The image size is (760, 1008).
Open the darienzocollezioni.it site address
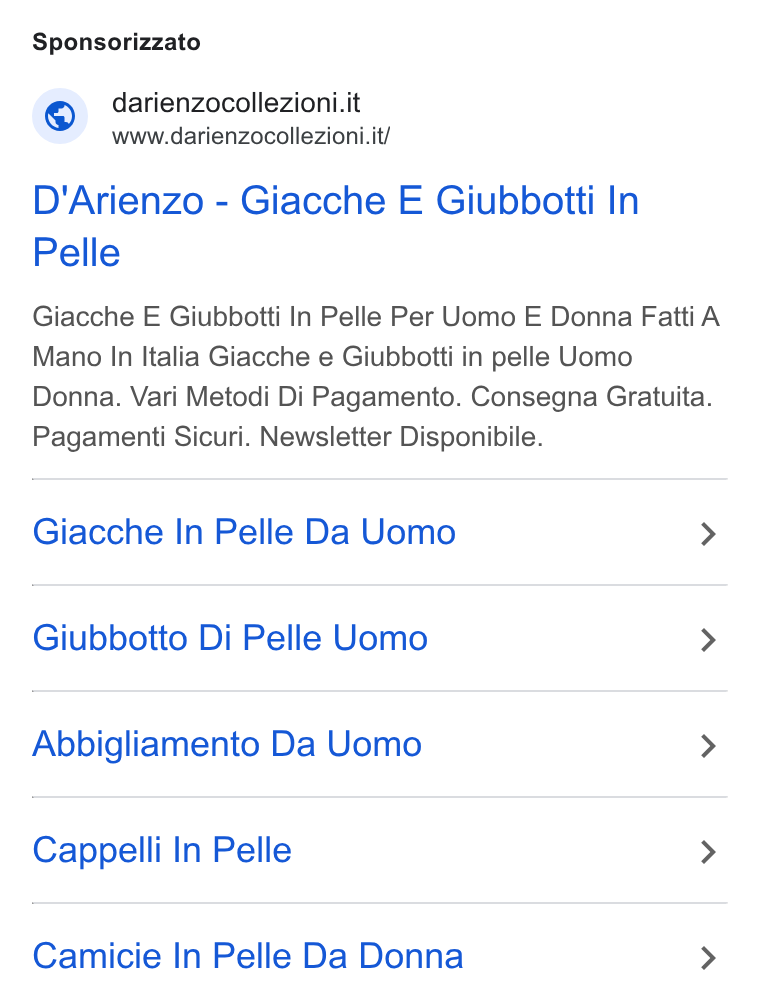(251, 136)
